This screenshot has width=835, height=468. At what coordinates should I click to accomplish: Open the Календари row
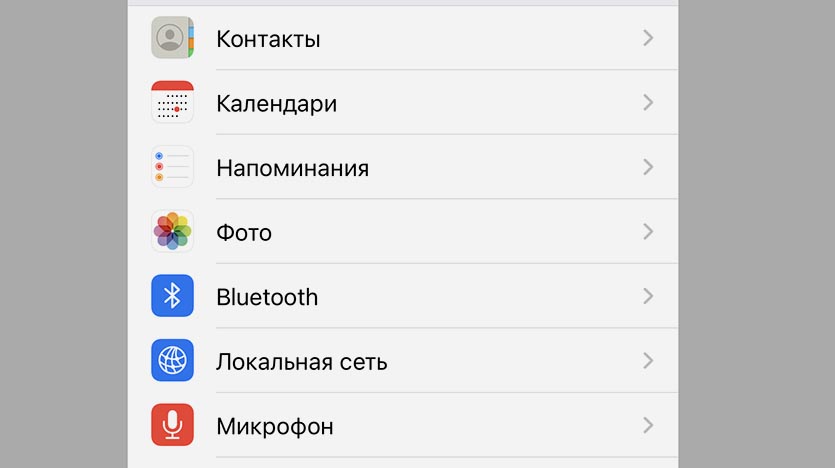click(x=400, y=103)
